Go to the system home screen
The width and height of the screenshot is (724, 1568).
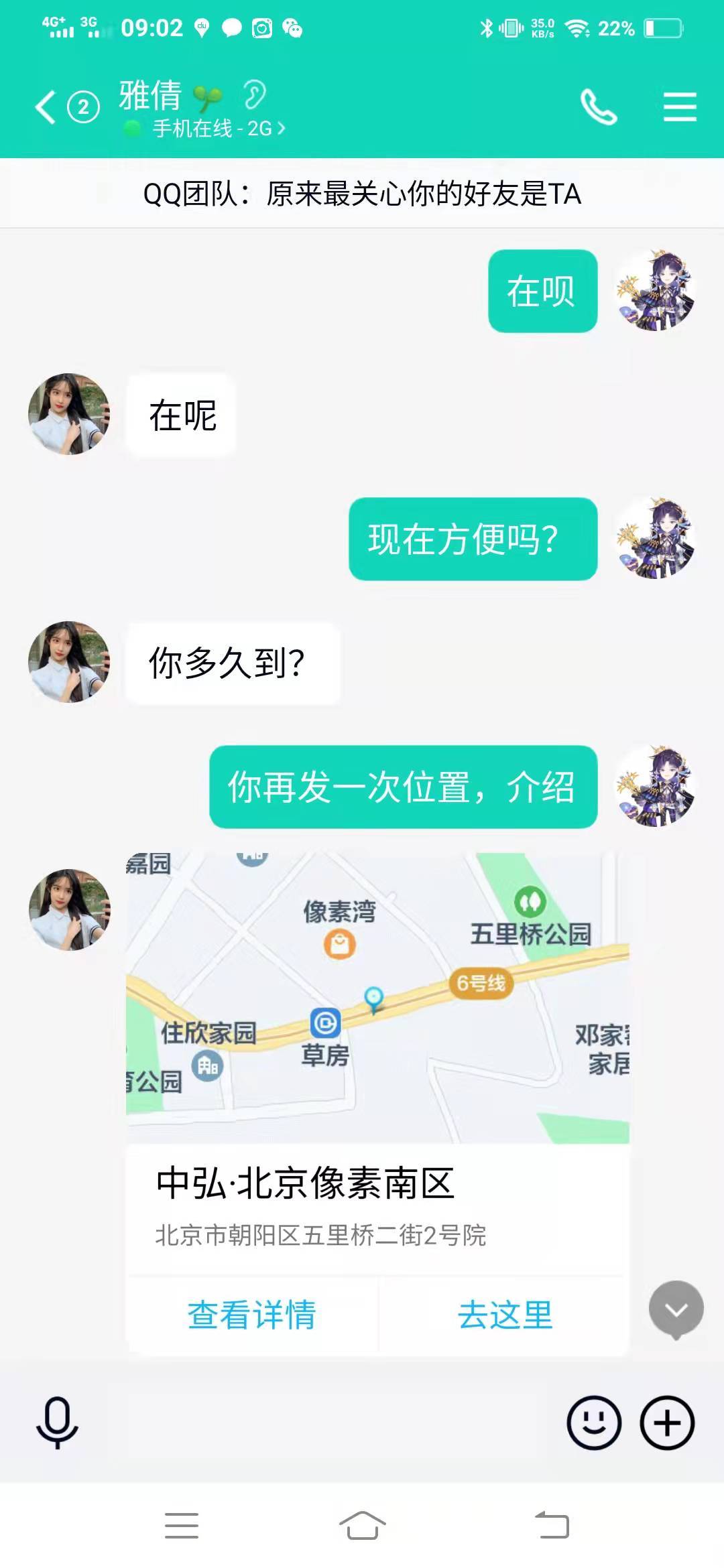[362, 1526]
